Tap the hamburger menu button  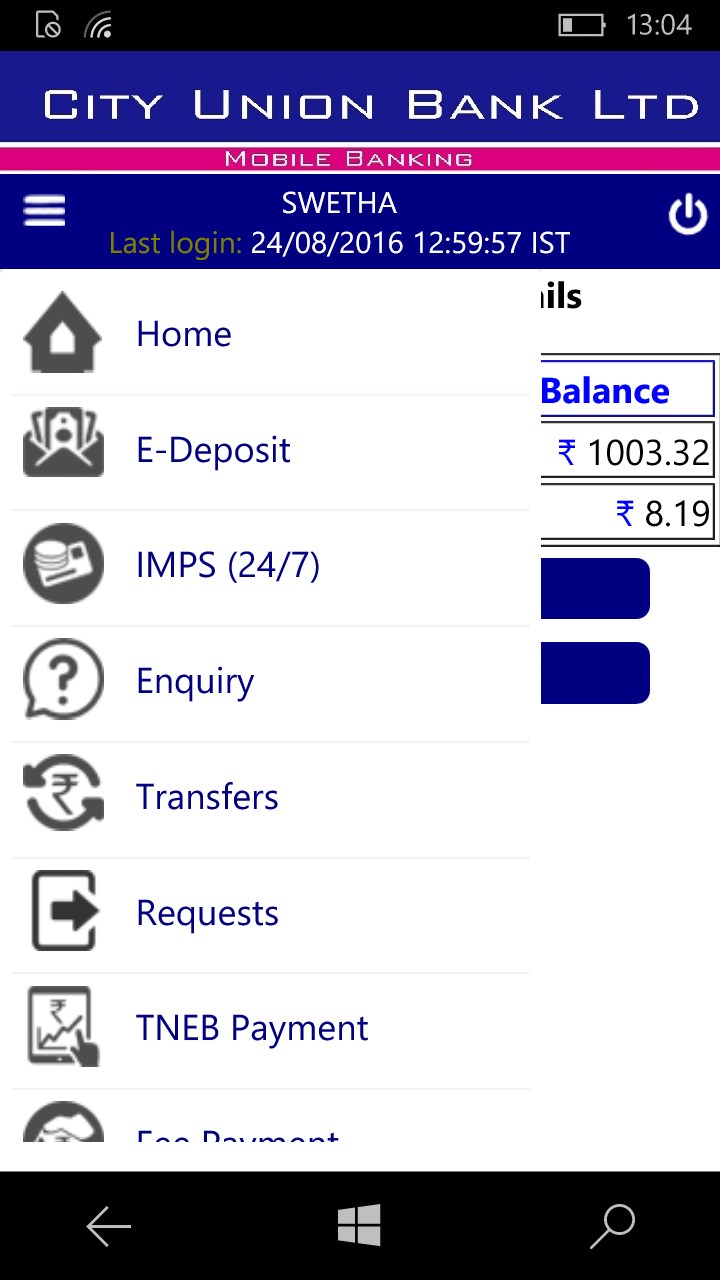pos(44,211)
